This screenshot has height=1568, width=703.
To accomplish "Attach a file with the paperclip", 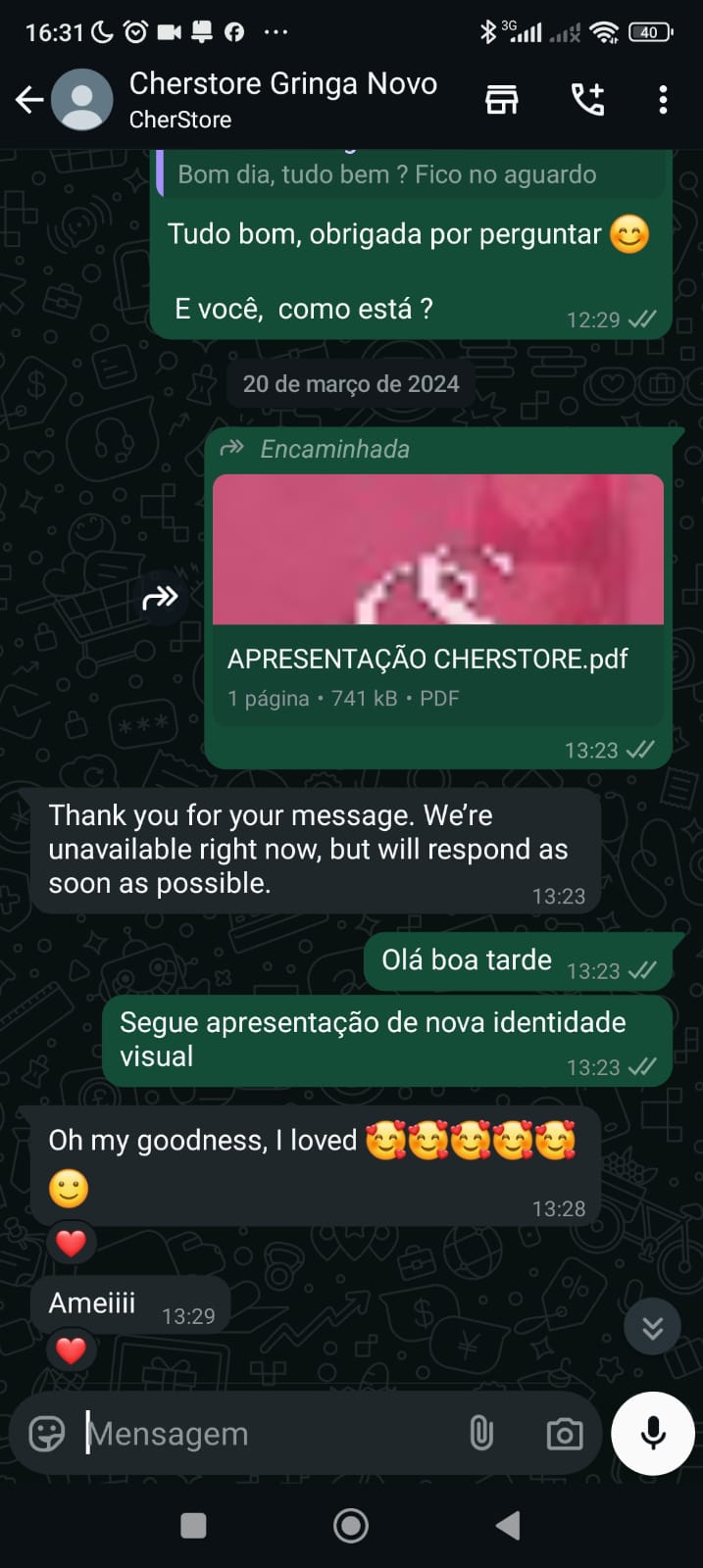I will [x=480, y=1434].
